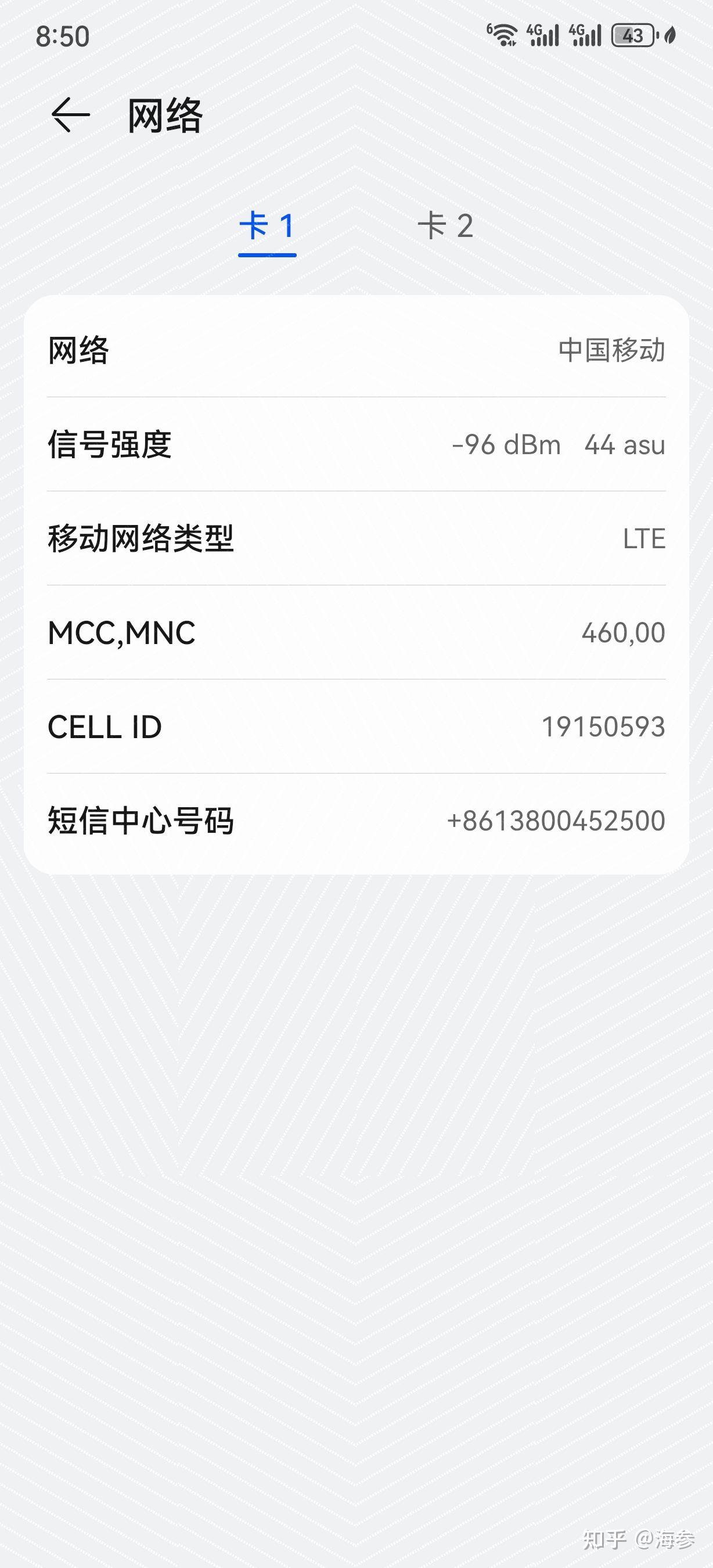
Task: Select the 卡 1 tab
Action: [267, 226]
